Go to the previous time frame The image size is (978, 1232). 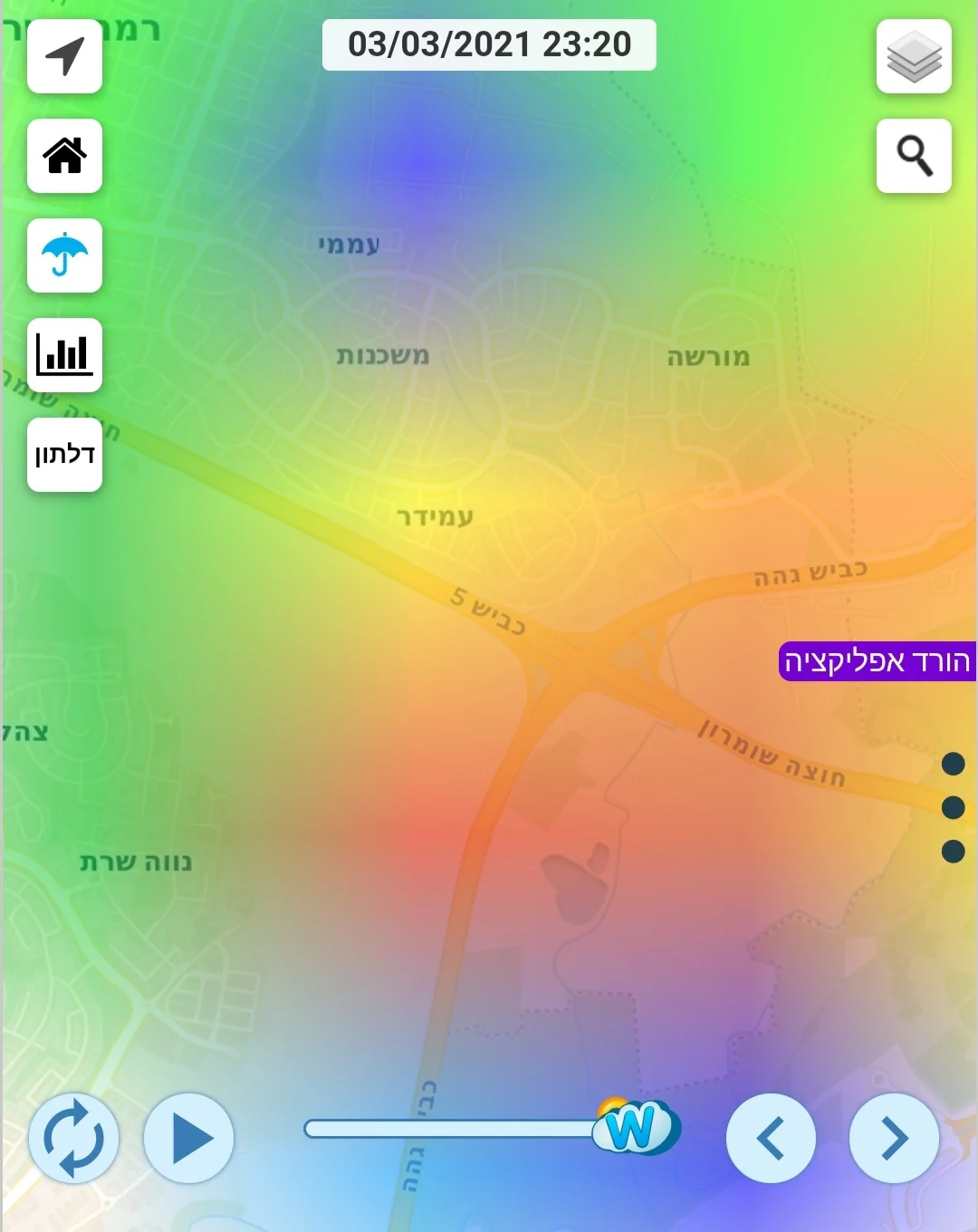[x=771, y=1139]
